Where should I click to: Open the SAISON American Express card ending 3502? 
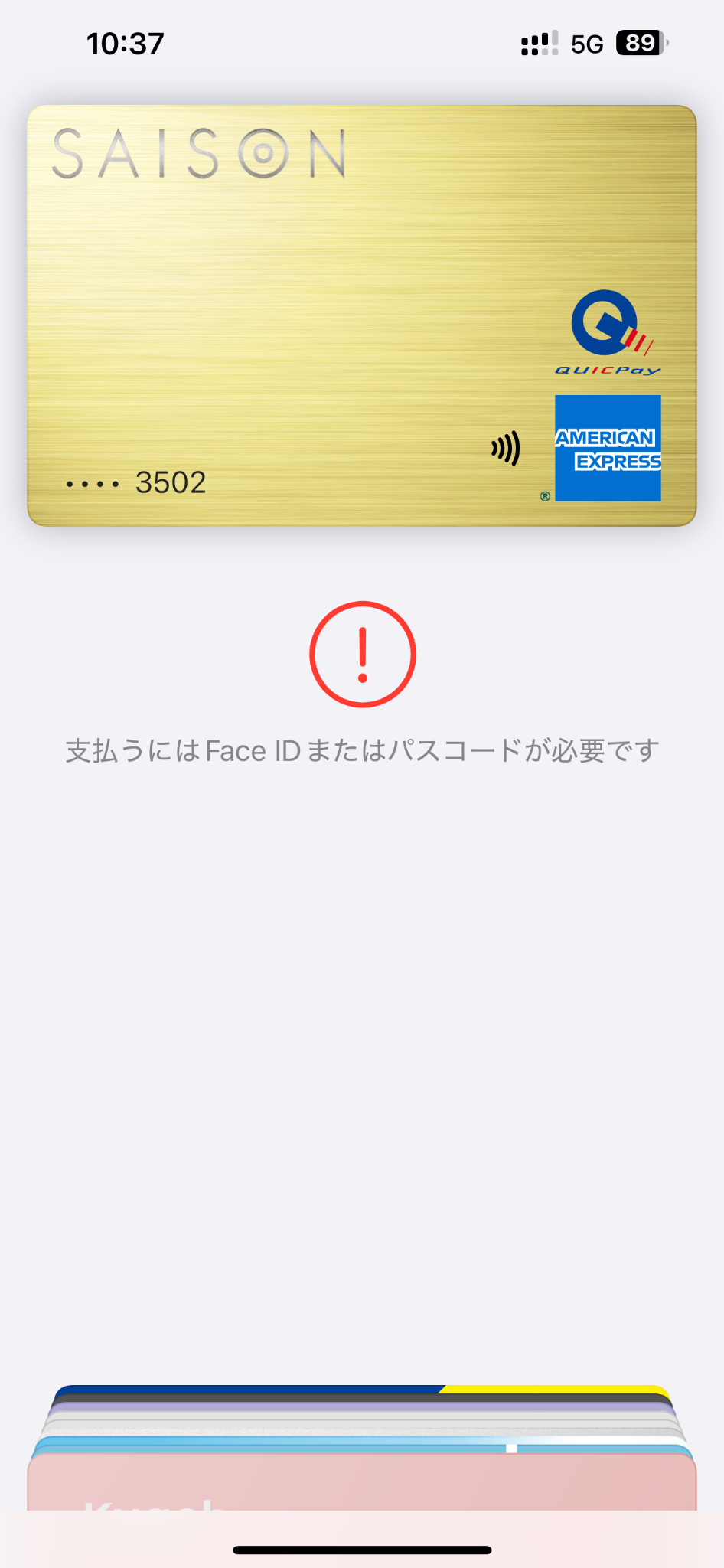click(362, 315)
